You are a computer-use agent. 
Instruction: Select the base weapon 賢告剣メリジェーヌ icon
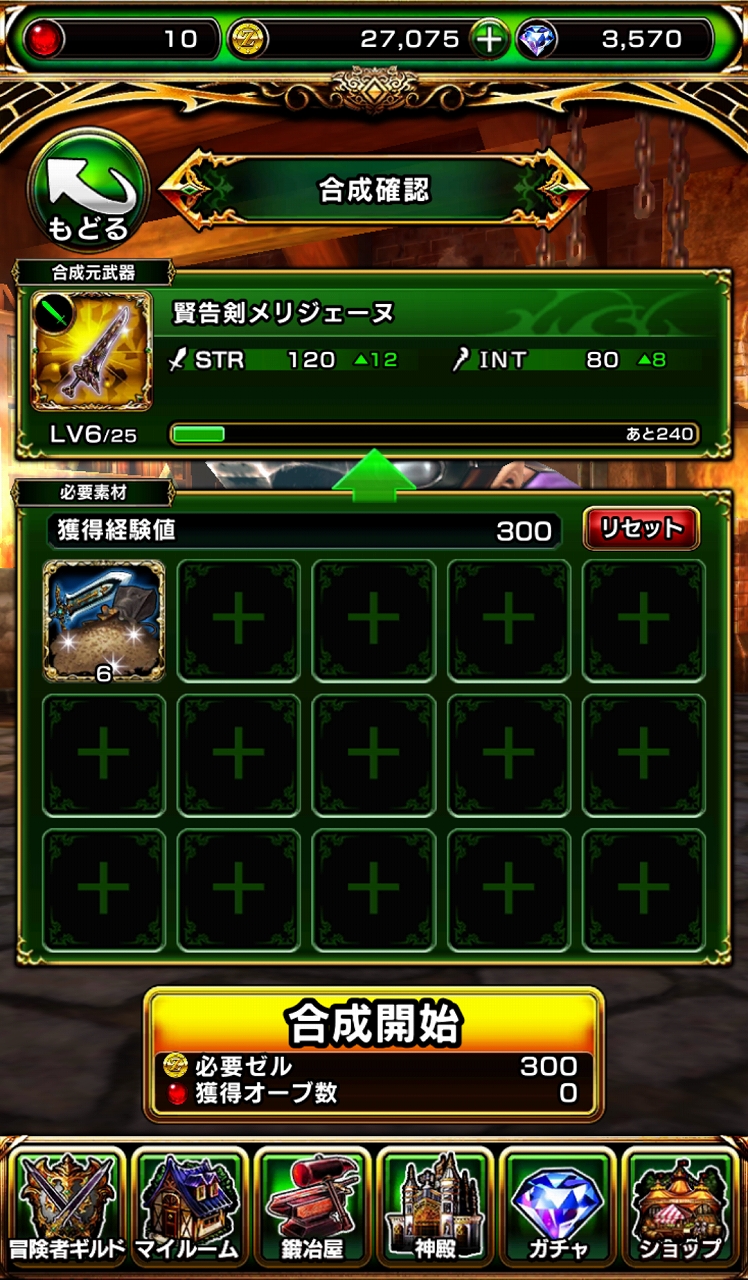(x=92, y=351)
